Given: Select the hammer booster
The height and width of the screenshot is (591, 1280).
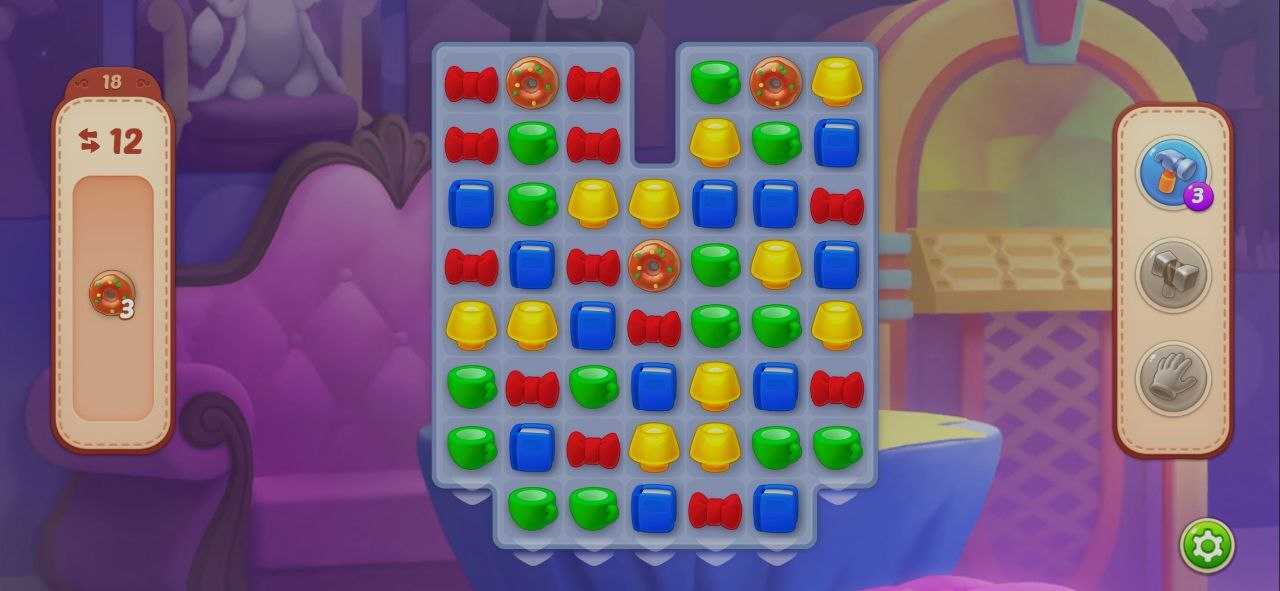Looking at the screenshot, I should tap(1173, 172).
